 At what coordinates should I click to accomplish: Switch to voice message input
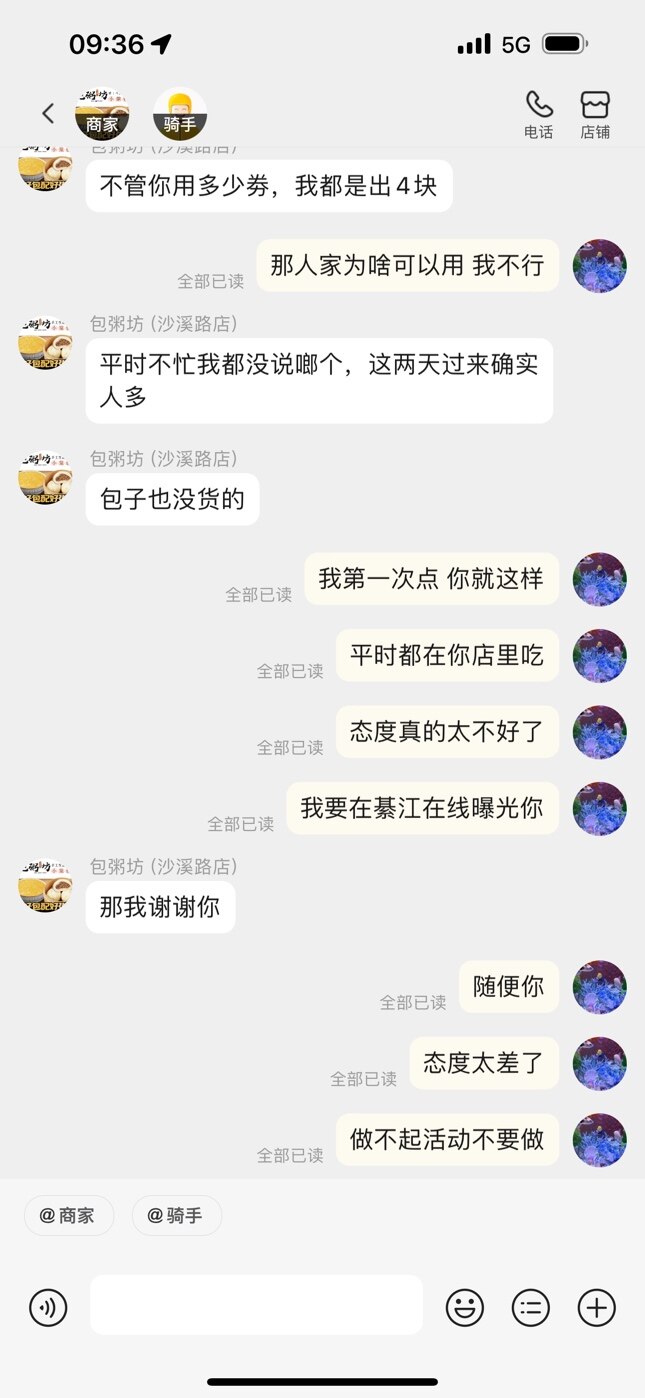pyautogui.click(x=48, y=1307)
